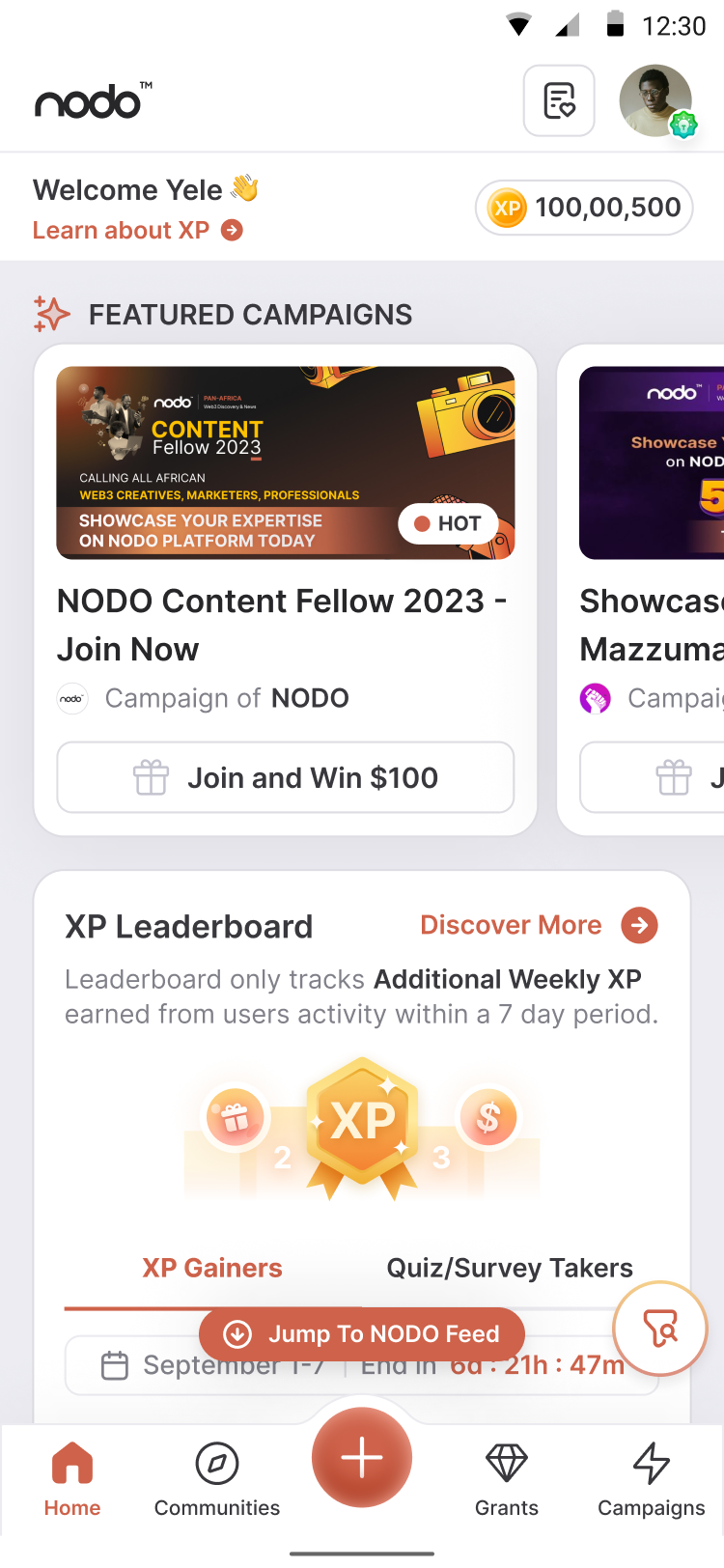Open the profile avatar

tap(655, 100)
